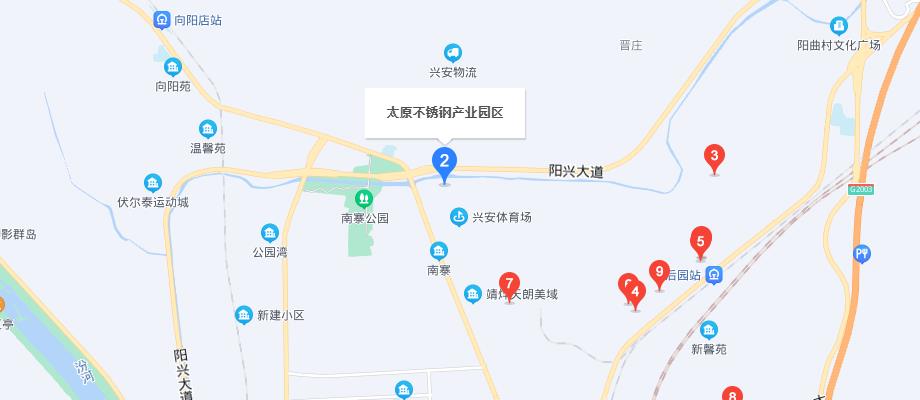Select red map marker number 8
This screenshot has width=920, height=400.
click(732, 394)
